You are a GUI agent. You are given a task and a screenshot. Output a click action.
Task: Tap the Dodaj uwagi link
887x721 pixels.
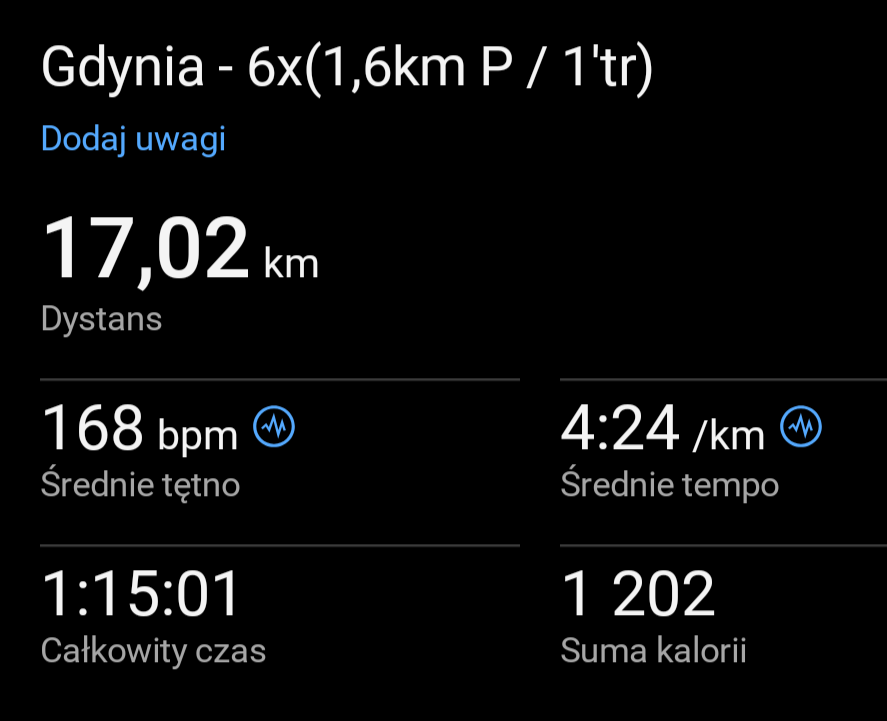(x=133, y=139)
